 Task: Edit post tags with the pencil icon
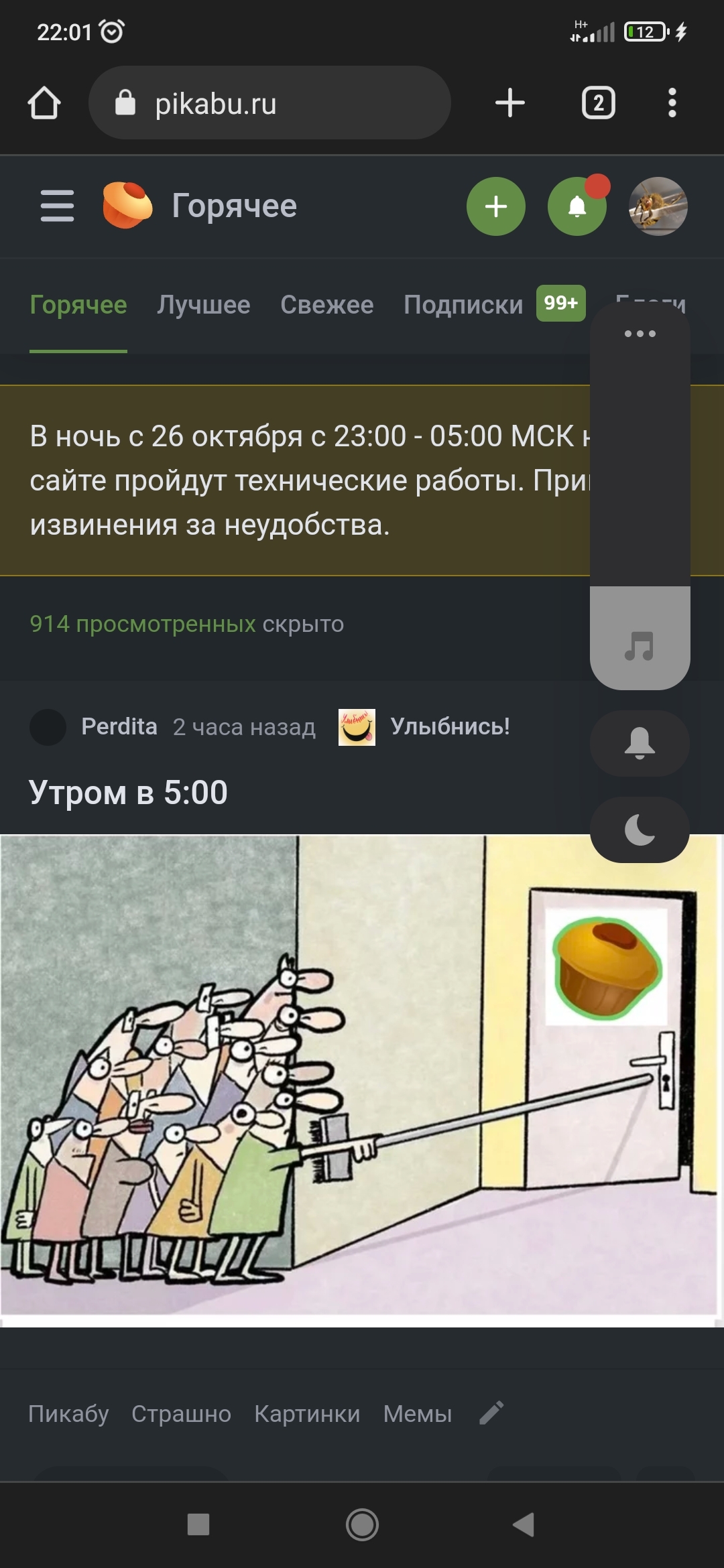[x=491, y=1413]
